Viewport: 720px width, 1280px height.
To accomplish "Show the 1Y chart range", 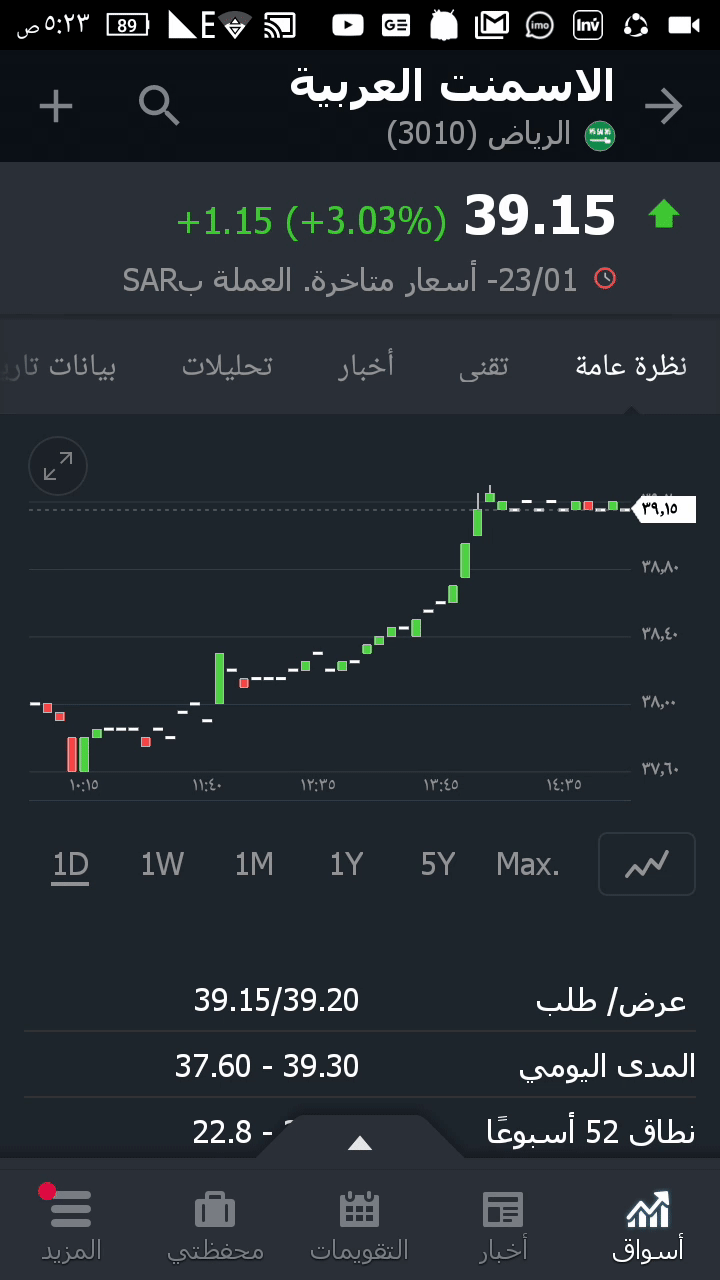I will click(x=346, y=864).
